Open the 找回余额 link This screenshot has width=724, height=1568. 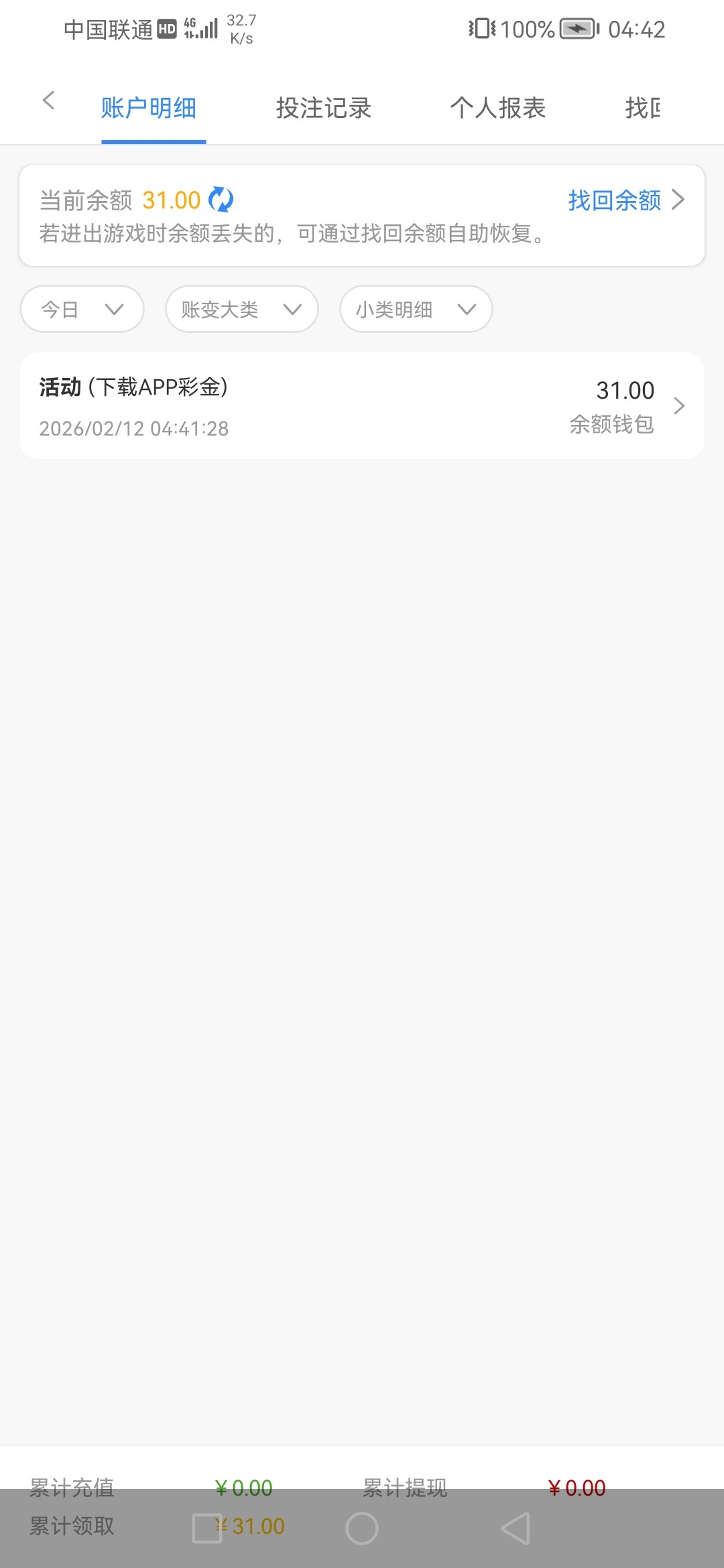(625, 200)
